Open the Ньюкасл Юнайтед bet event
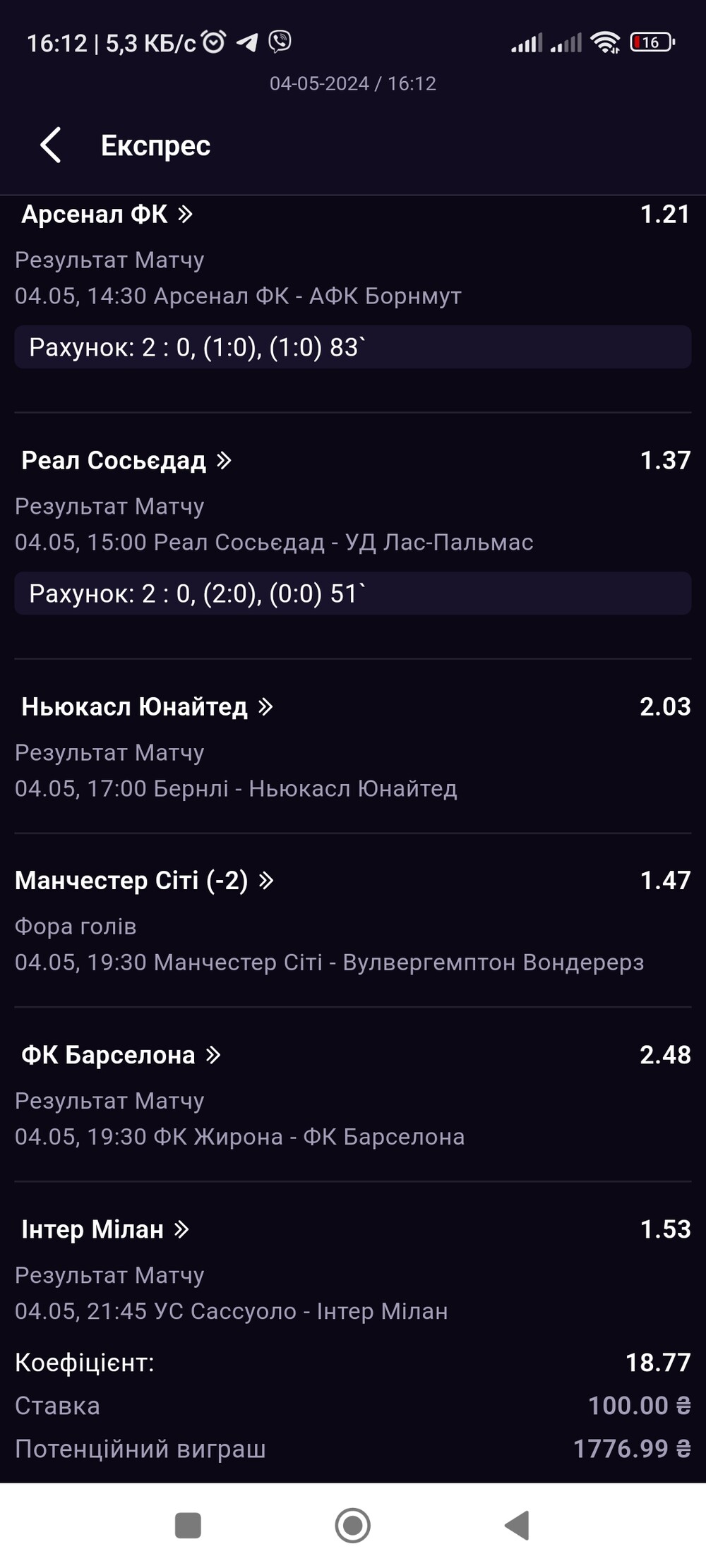Viewport: 706px width, 1568px height. point(147,706)
